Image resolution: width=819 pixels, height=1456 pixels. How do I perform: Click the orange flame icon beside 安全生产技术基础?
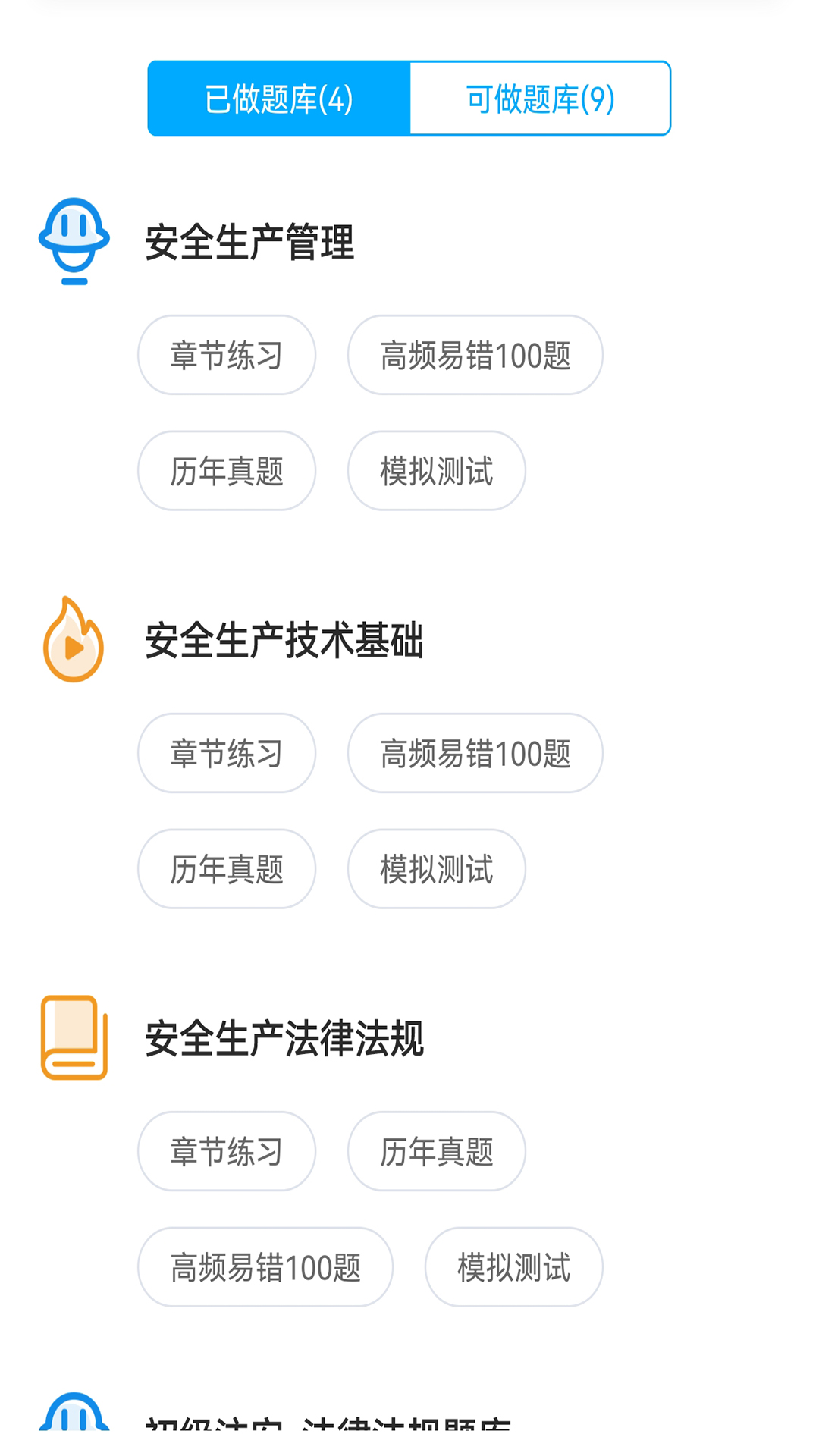(74, 641)
